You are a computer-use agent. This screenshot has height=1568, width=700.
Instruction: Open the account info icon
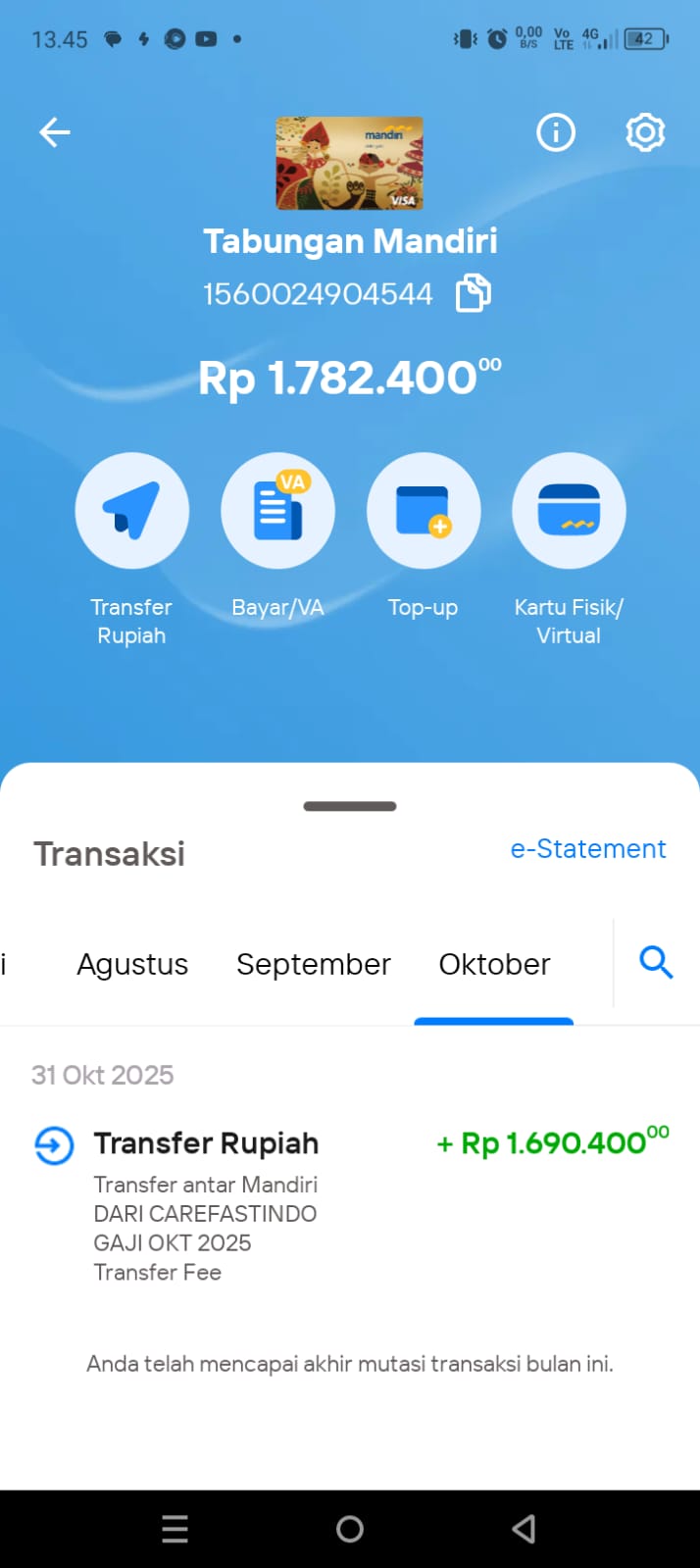(x=556, y=132)
